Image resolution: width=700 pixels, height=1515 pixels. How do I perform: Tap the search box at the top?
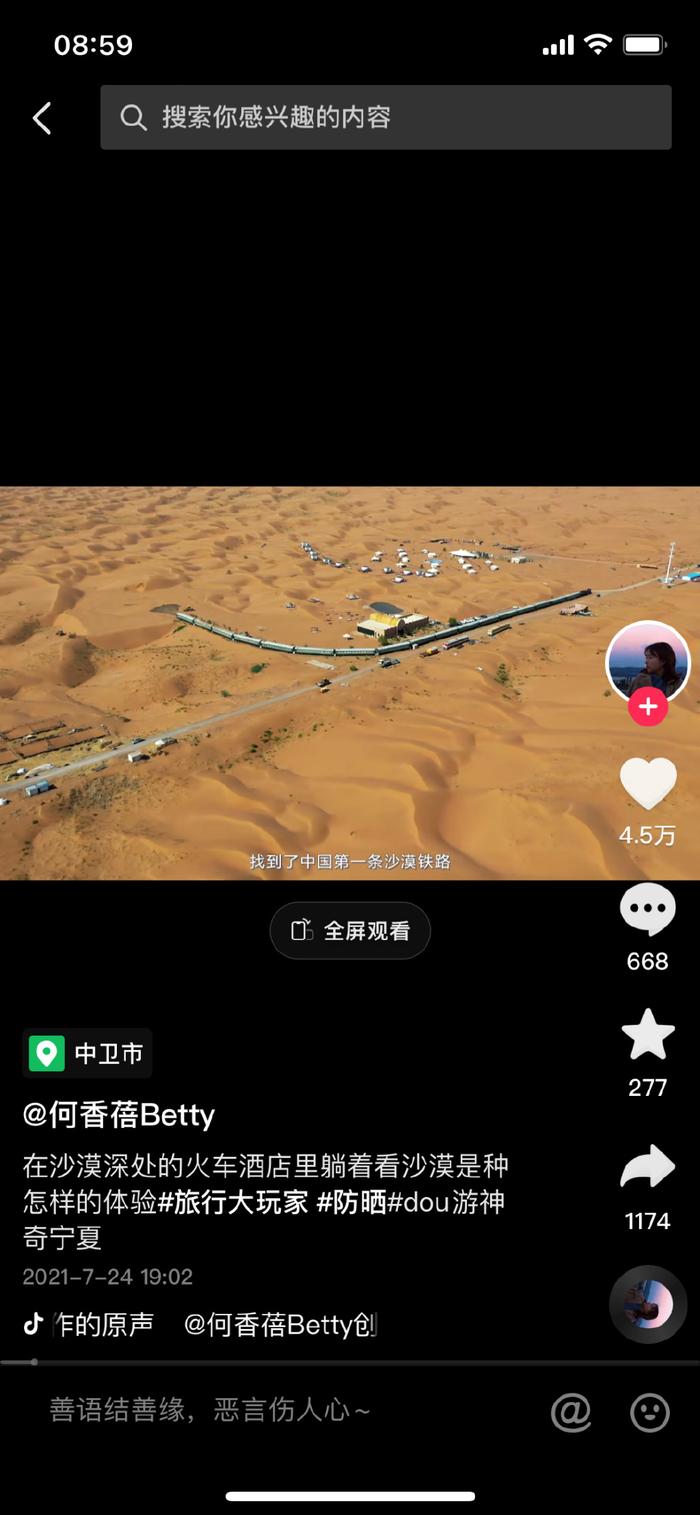pos(385,117)
